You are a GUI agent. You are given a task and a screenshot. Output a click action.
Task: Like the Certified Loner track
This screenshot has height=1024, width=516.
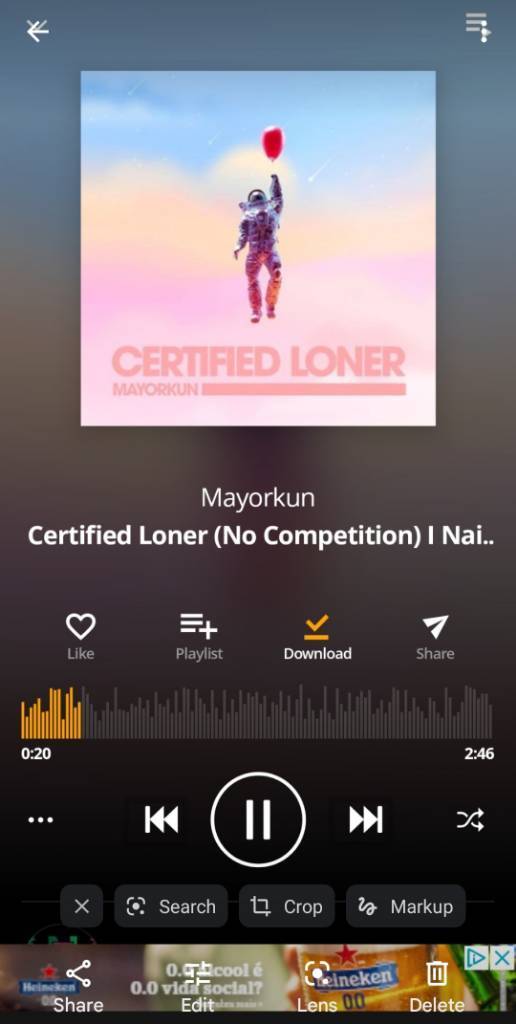pos(80,636)
